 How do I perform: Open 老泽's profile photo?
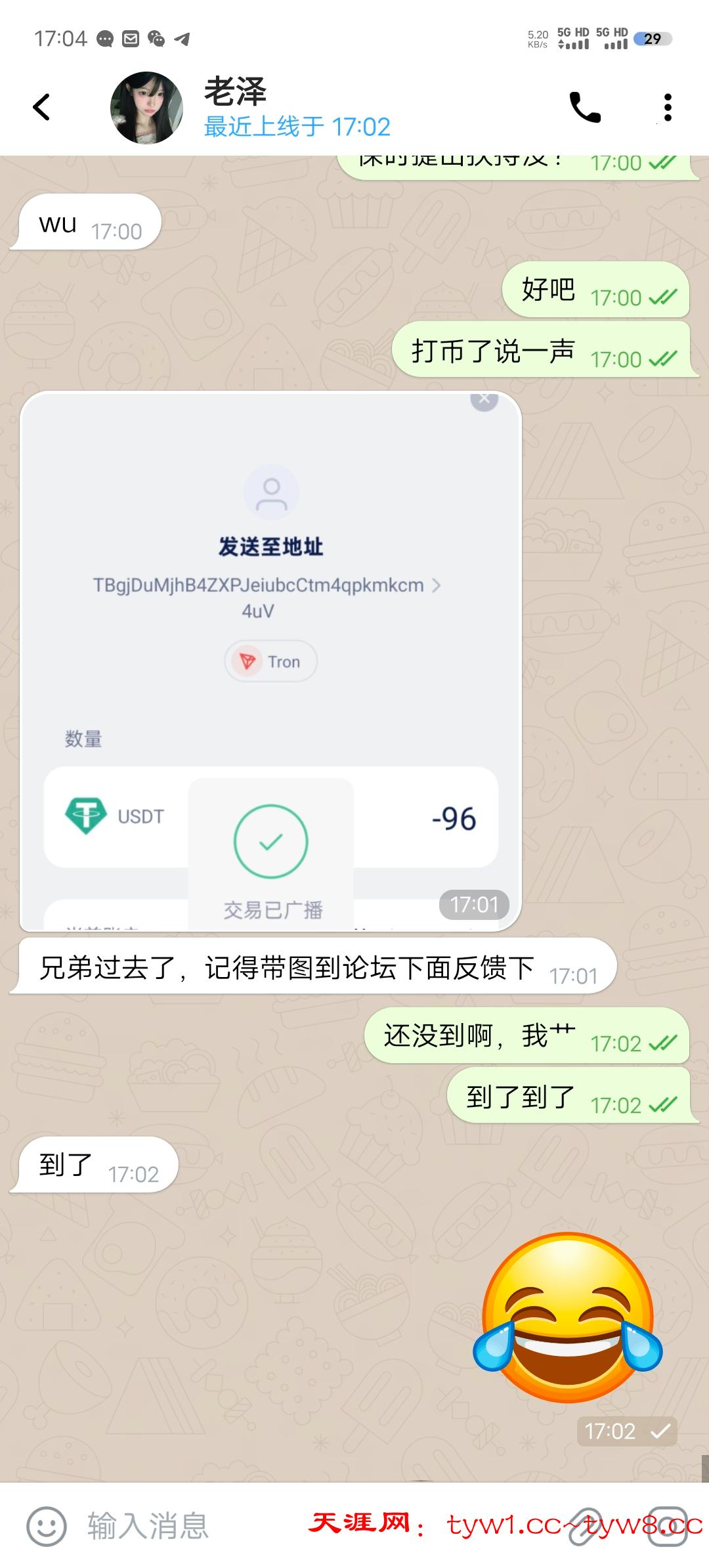146,108
